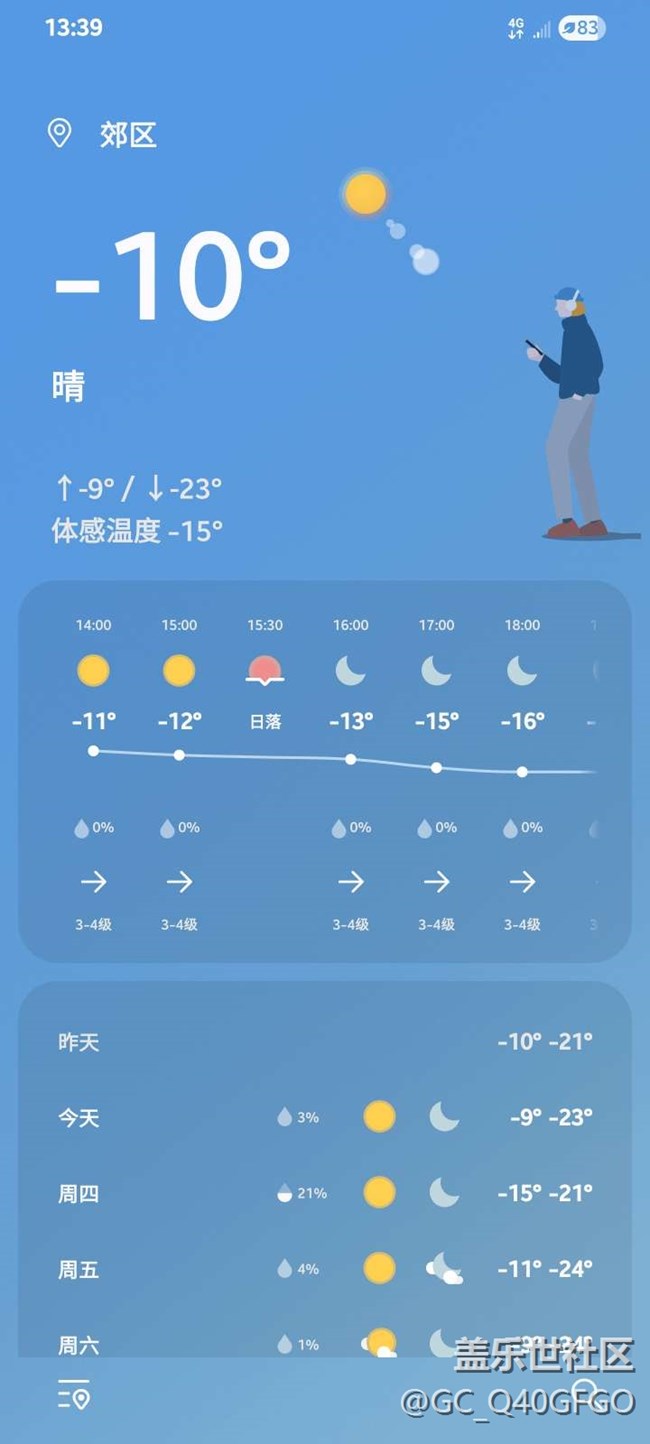The width and height of the screenshot is (650, 1444).
Task: Open the 周五 daily forecast row
Action: [325, 1269]
